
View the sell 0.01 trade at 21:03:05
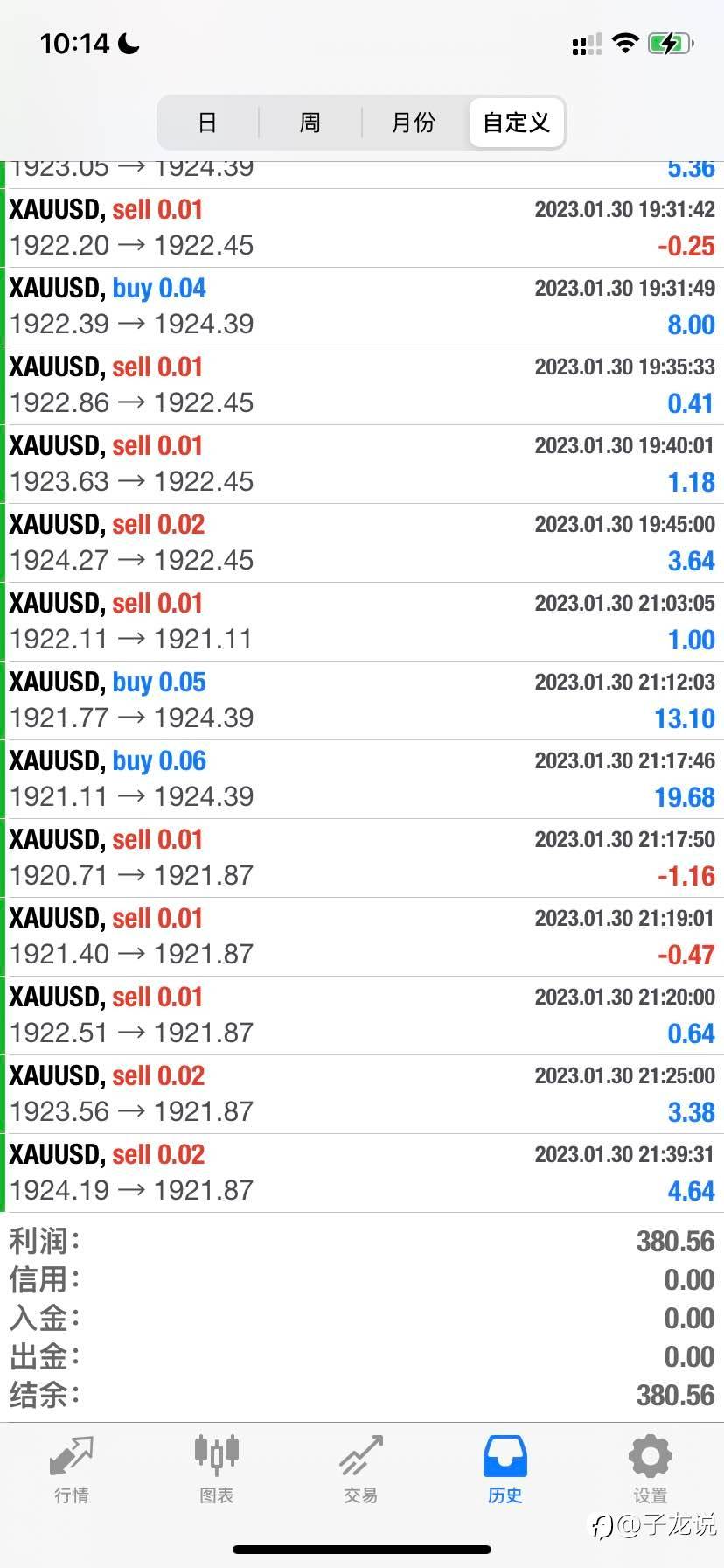tap(362, 622)
